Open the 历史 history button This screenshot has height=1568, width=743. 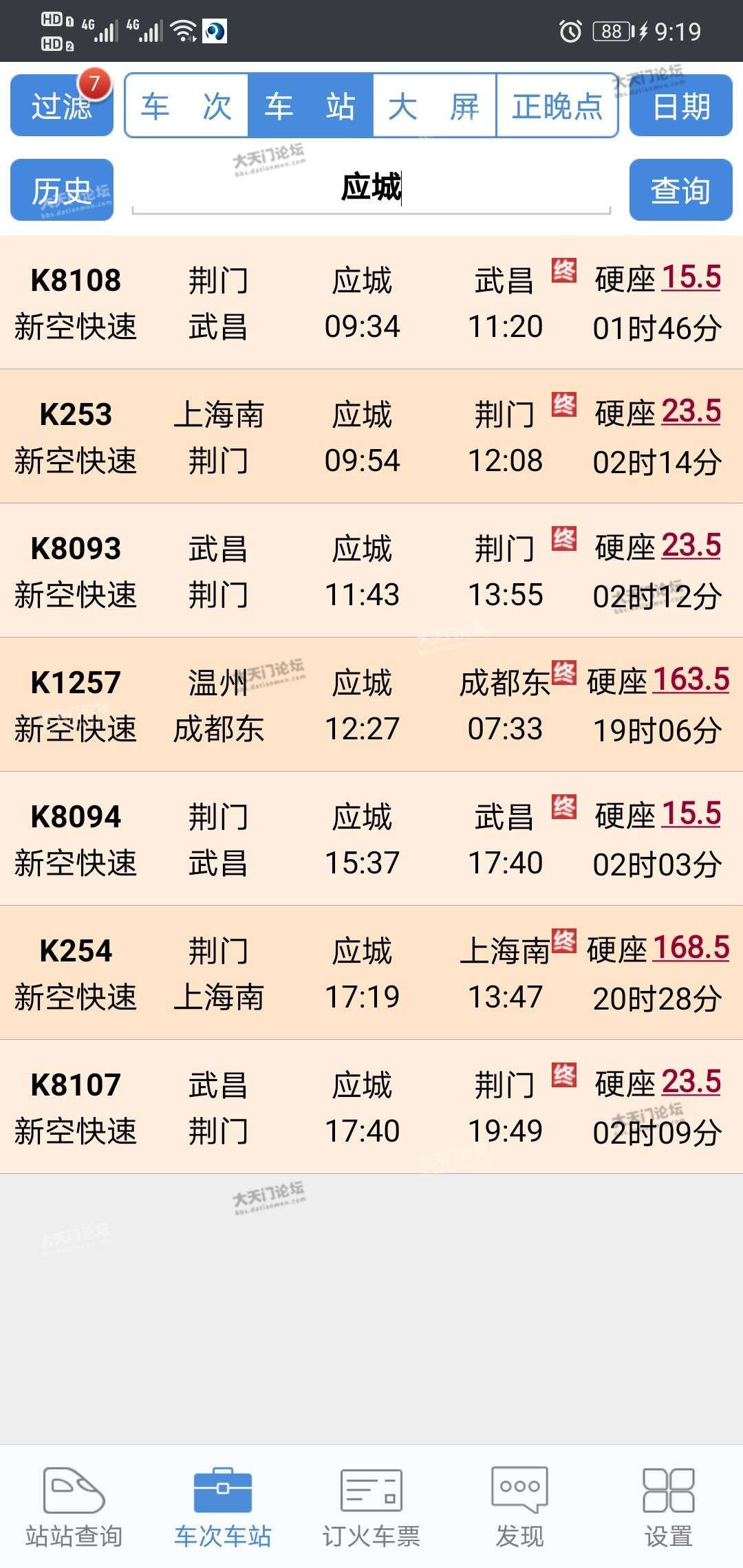pyautogui.click(x=61, y=190)
